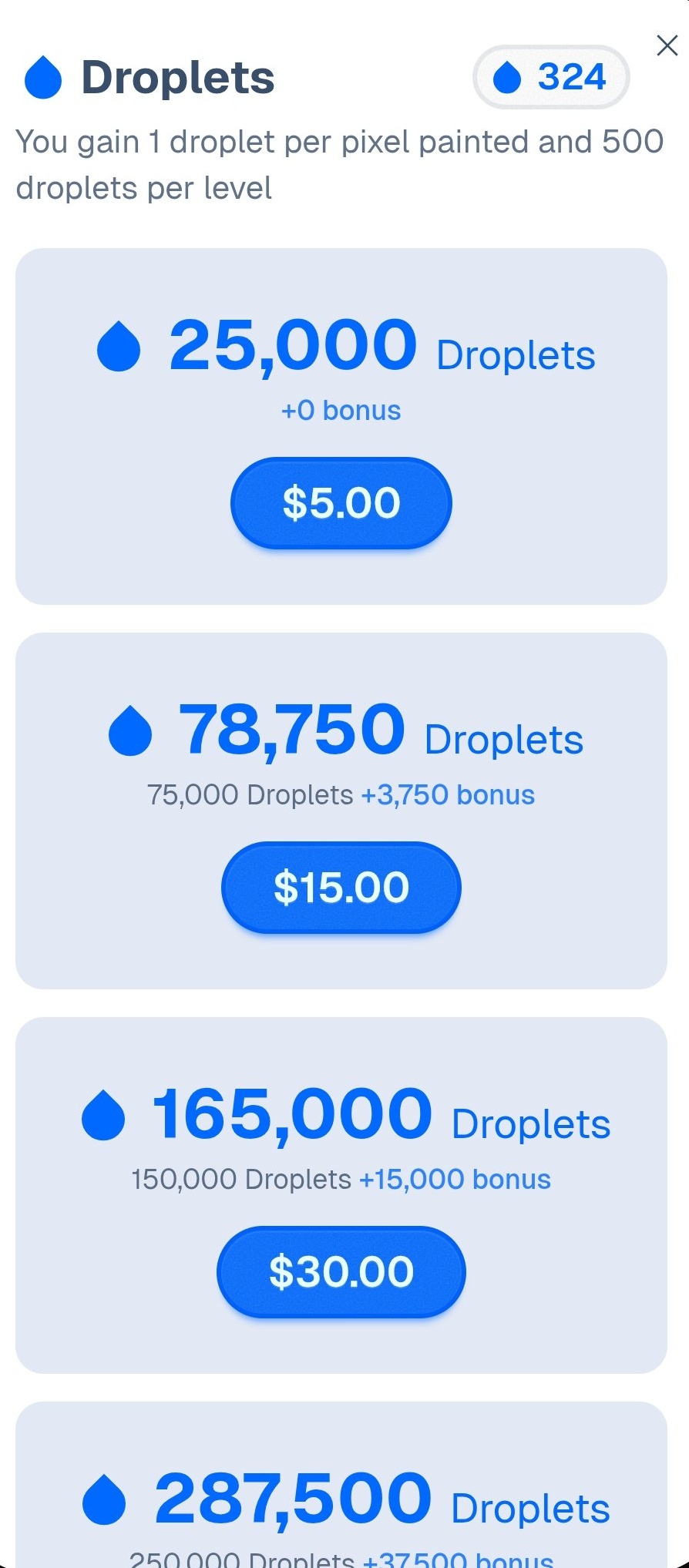Select the $30.00 price button

coord(341,1271)
